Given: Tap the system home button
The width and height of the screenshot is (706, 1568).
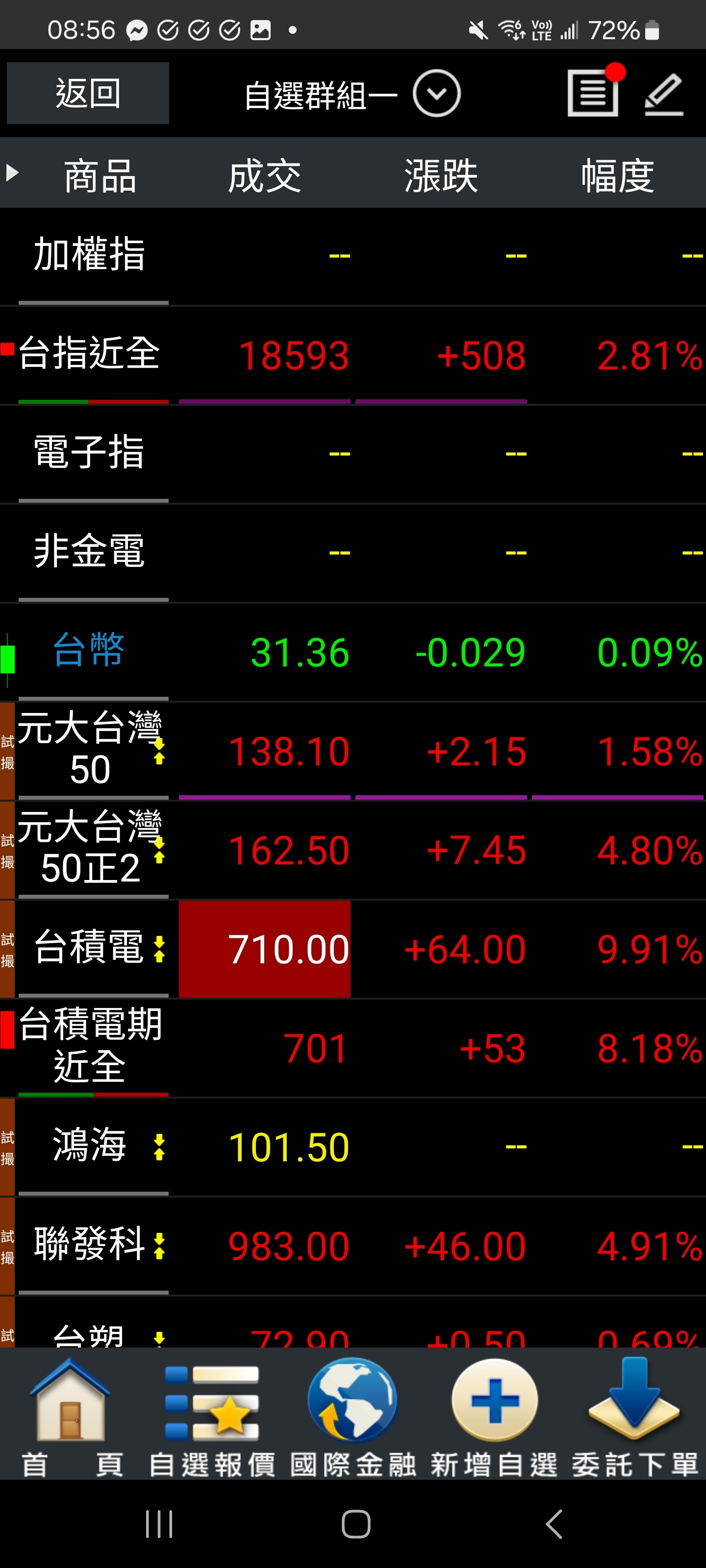Looking at the screenshot, I should [356, 1523].
